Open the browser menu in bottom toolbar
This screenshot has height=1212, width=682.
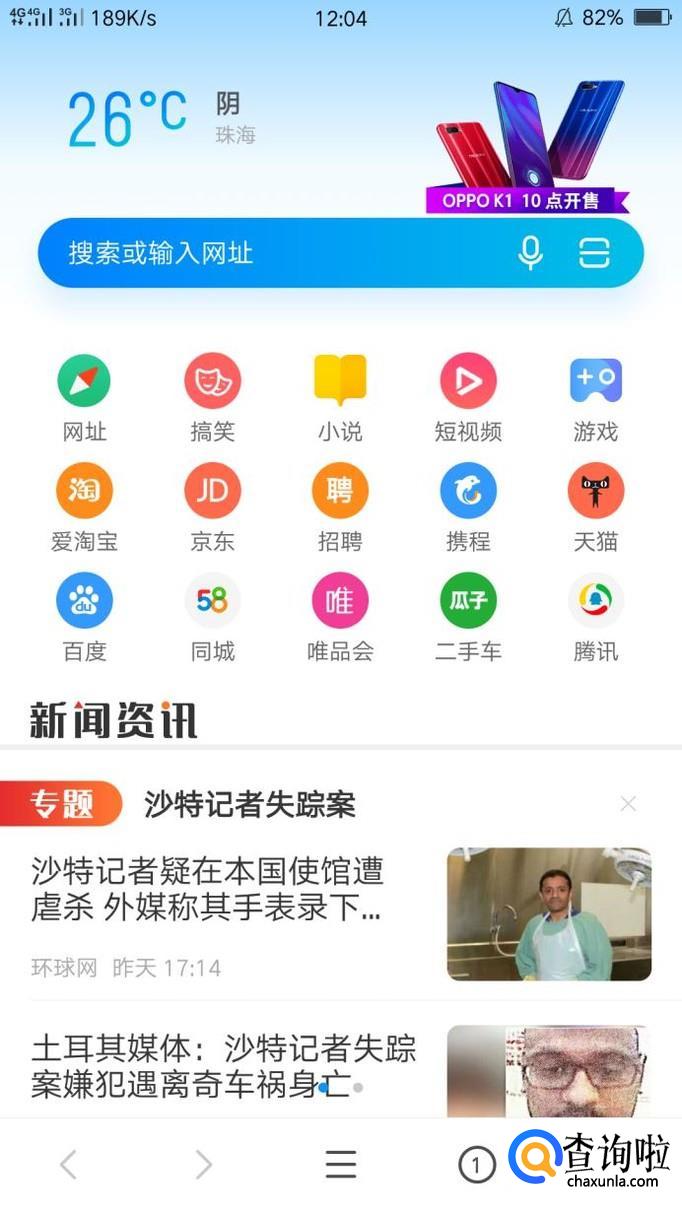coord(341,1164)
